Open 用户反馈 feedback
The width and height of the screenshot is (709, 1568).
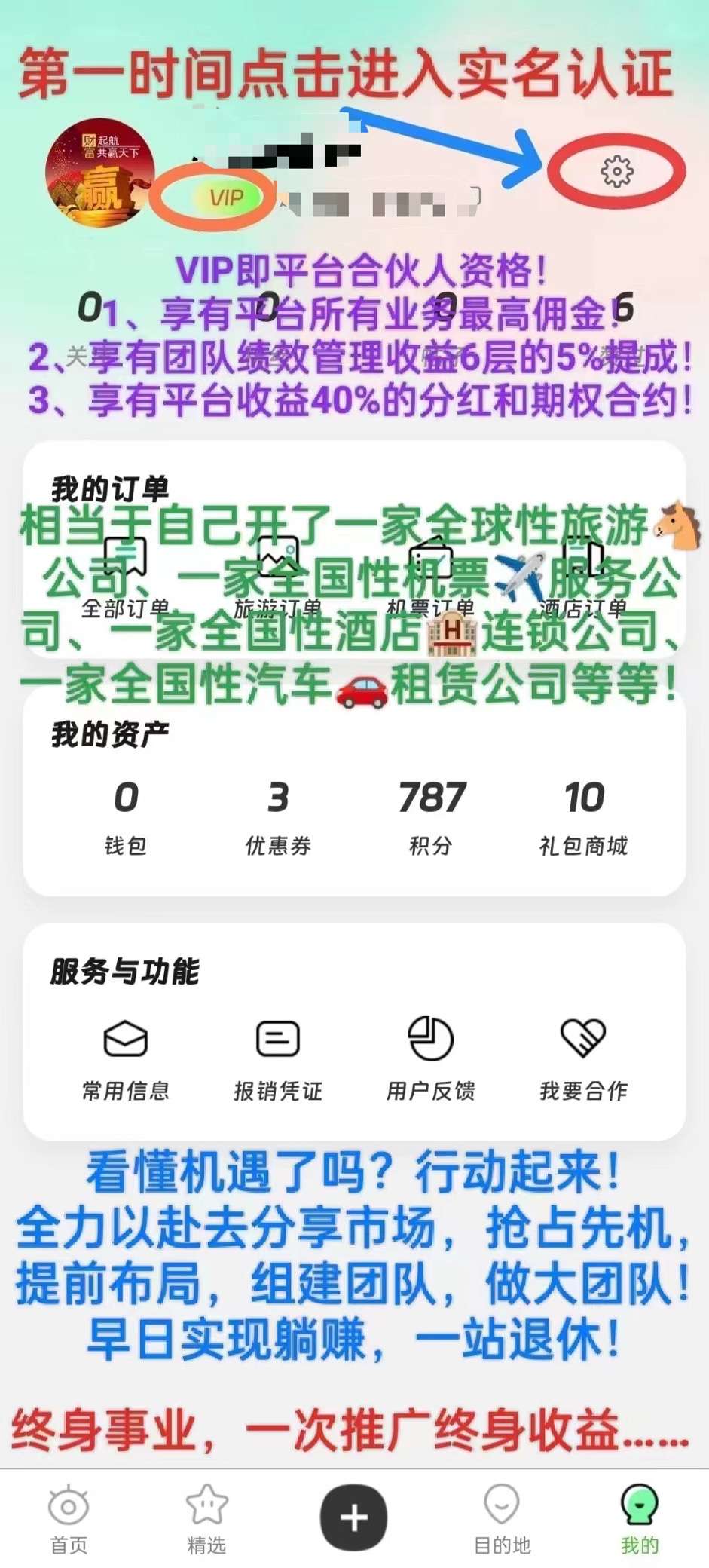[x=430, y=1059]
